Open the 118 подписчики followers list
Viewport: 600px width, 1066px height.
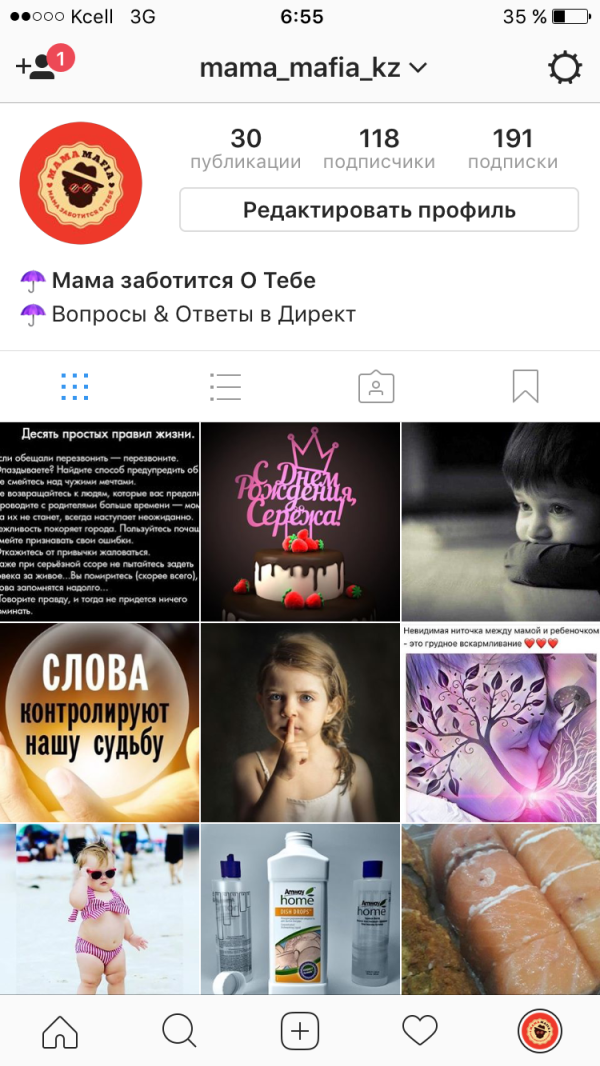(378, 149)
